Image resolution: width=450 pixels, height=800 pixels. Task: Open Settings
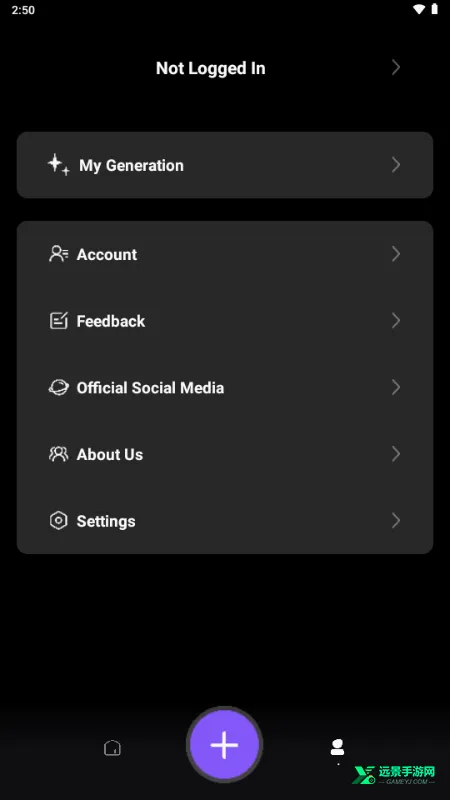tap(225, 521)
